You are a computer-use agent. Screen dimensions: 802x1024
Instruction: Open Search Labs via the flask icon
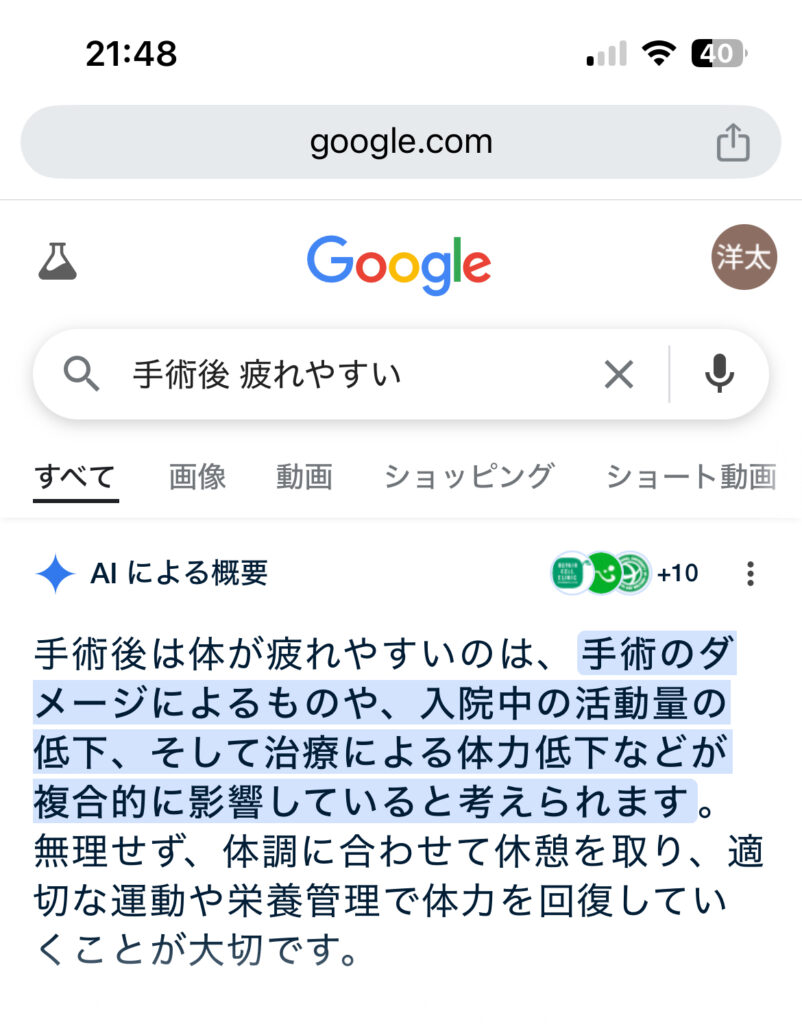(x=57, y=262)
